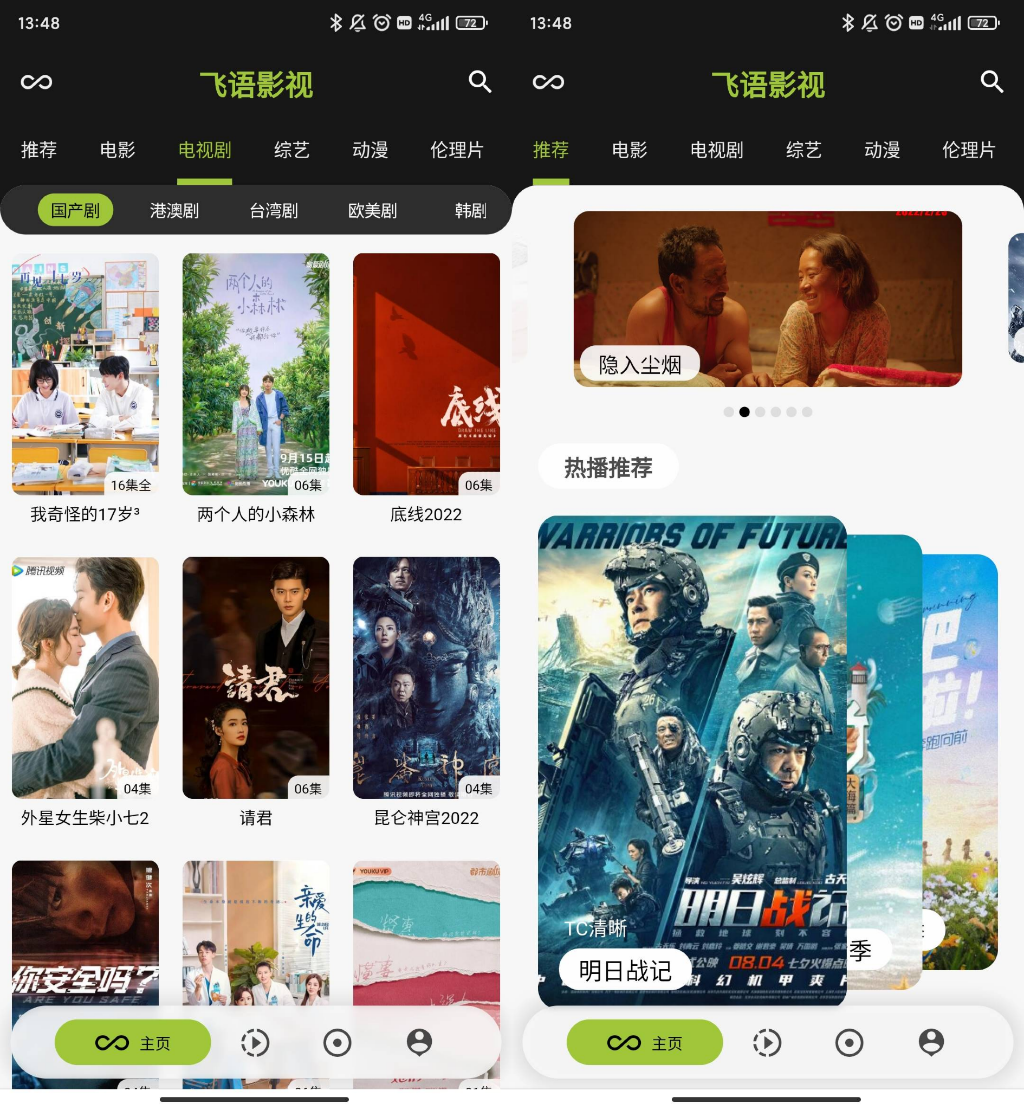Open search in 飞语影视
The image size is (1024, 1105).
pos(480,82)
